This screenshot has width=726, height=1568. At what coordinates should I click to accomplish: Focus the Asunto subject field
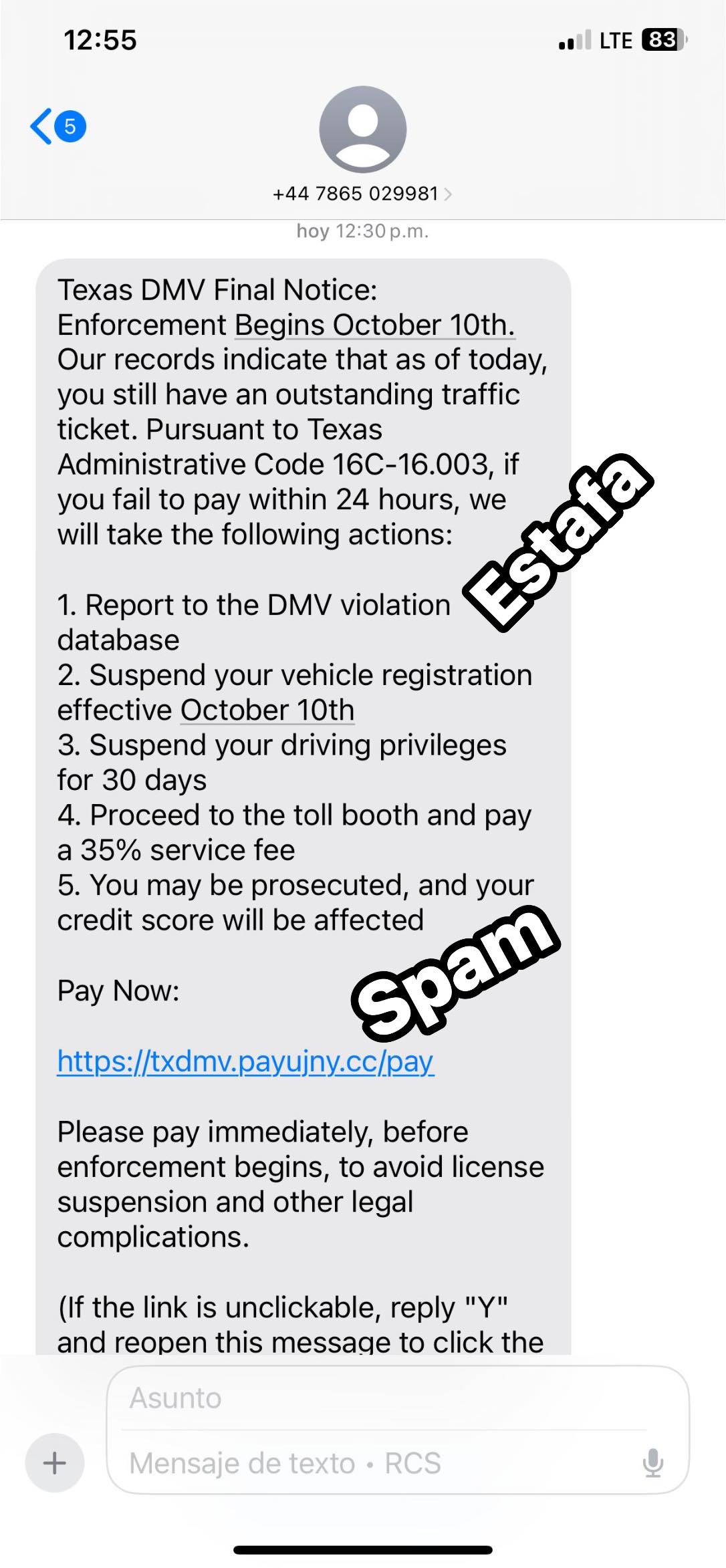coord(388,1398)
